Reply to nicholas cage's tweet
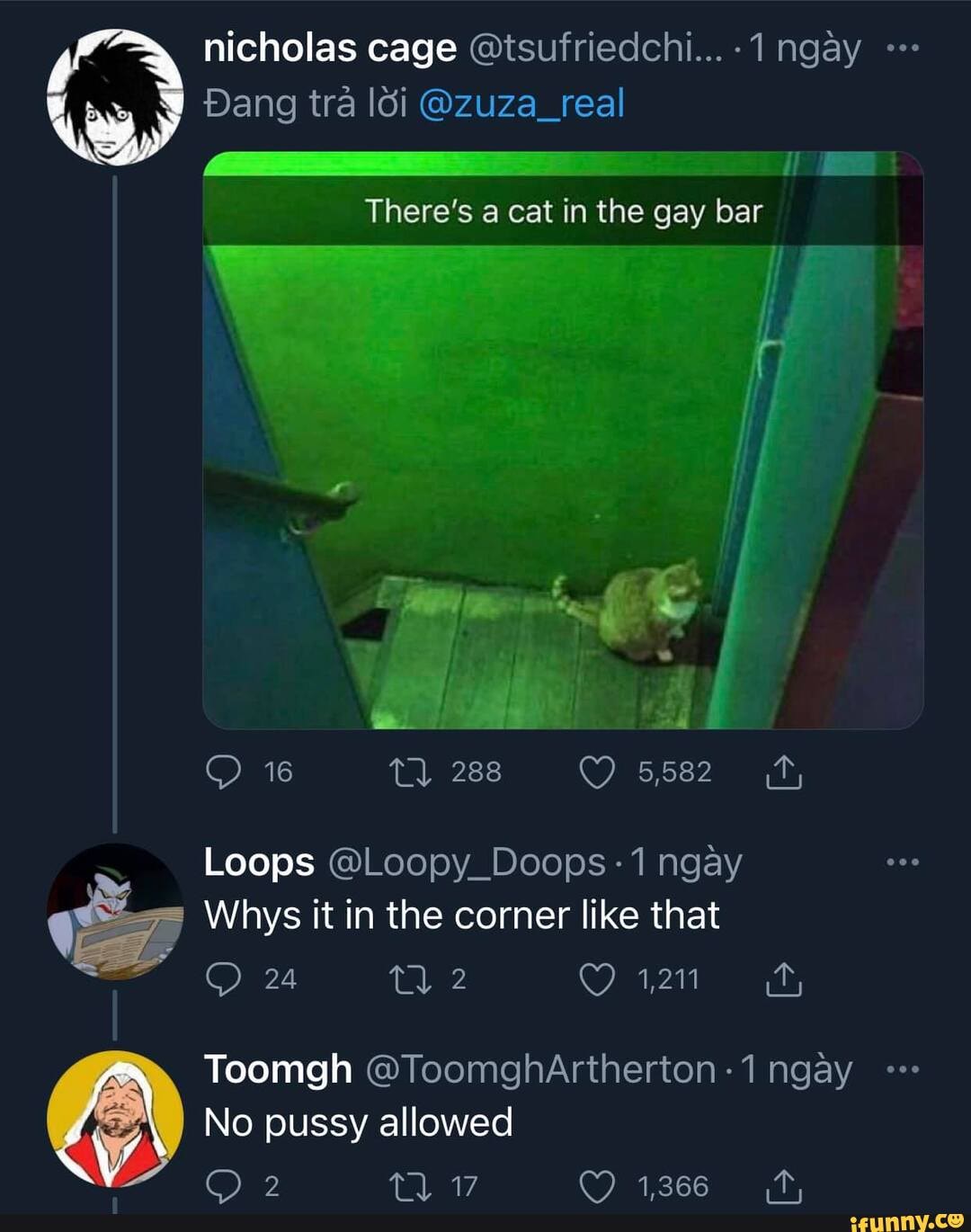The height and width of the screenshot is (1232, 971). [x=223, y=772]
